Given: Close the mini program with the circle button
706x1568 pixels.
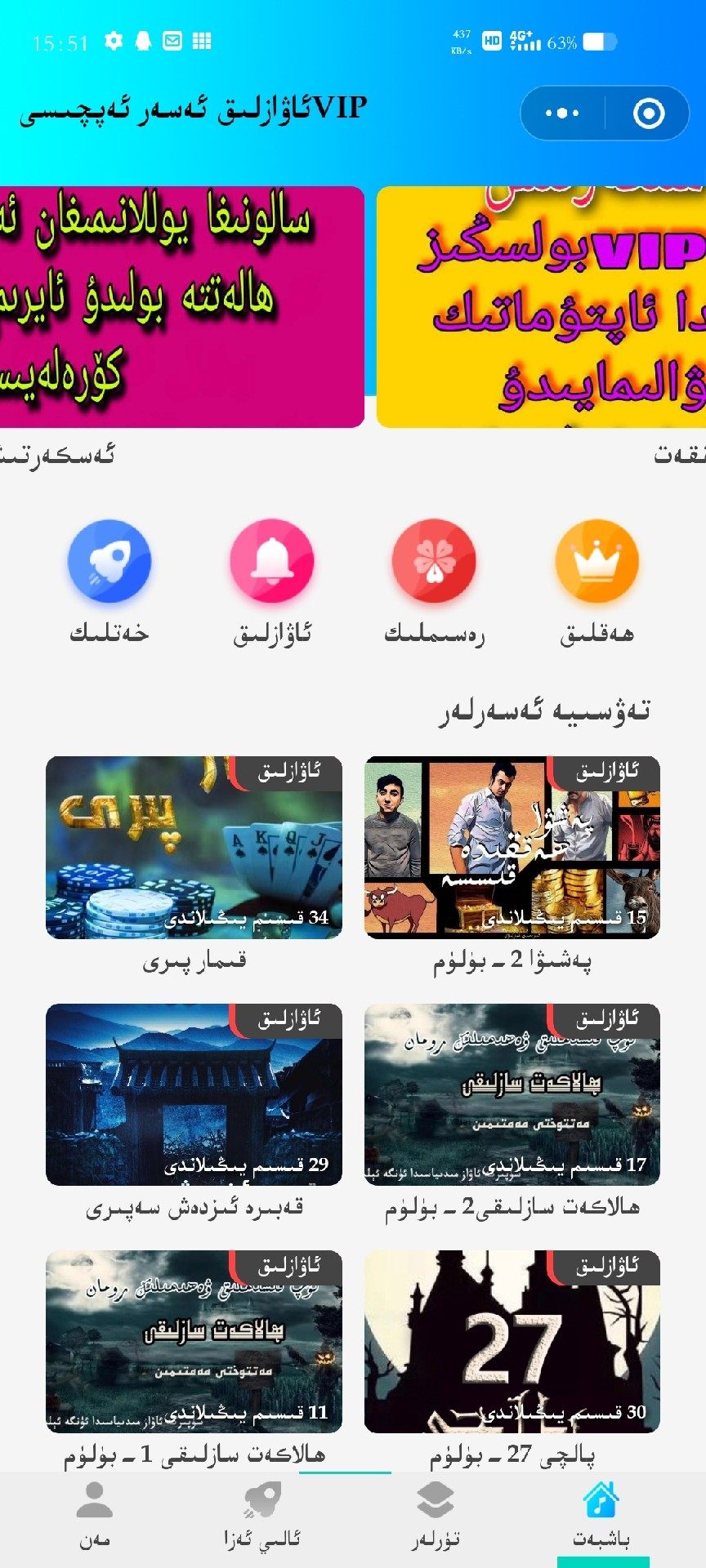Looking at the screenshot, I should click(649, 114).
